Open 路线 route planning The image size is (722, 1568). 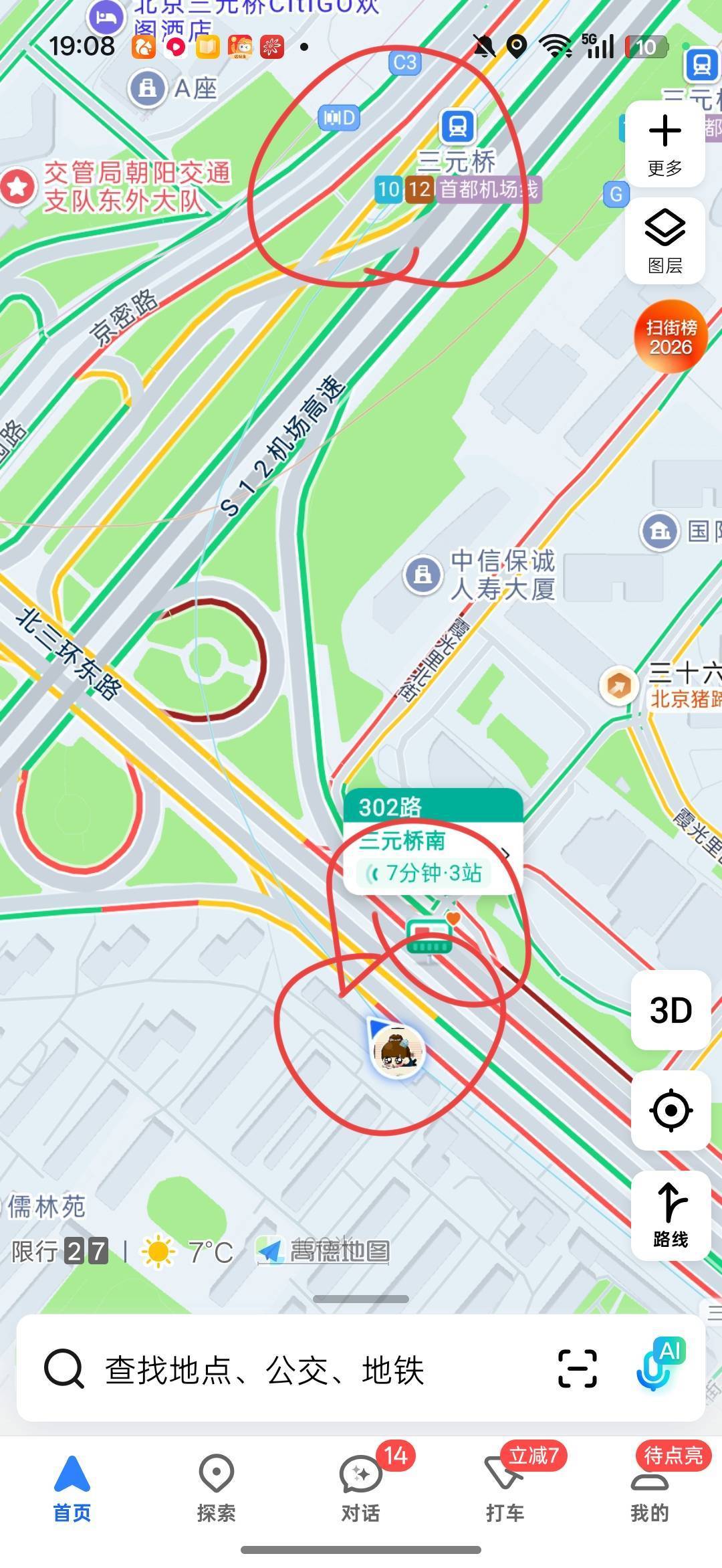671,1215
